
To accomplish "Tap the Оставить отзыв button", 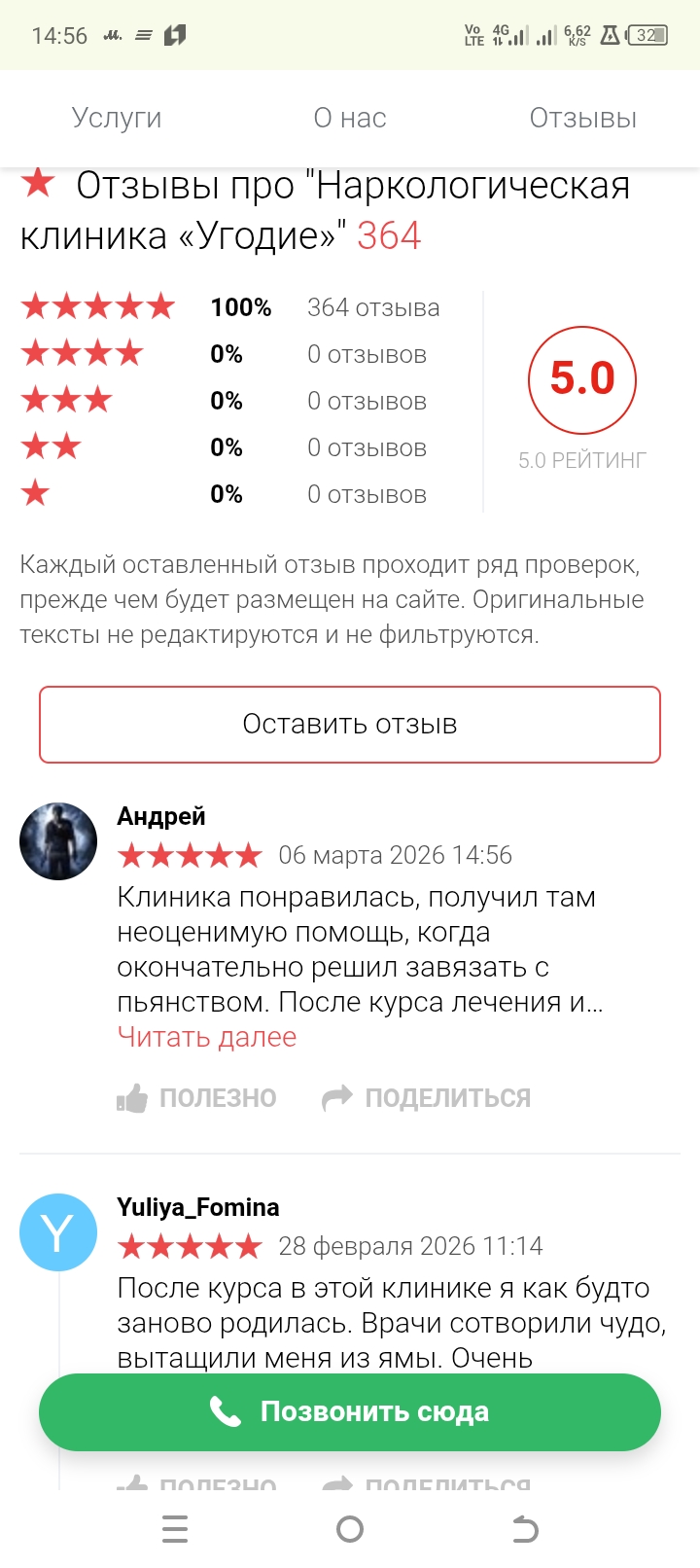I will (350, 725).
